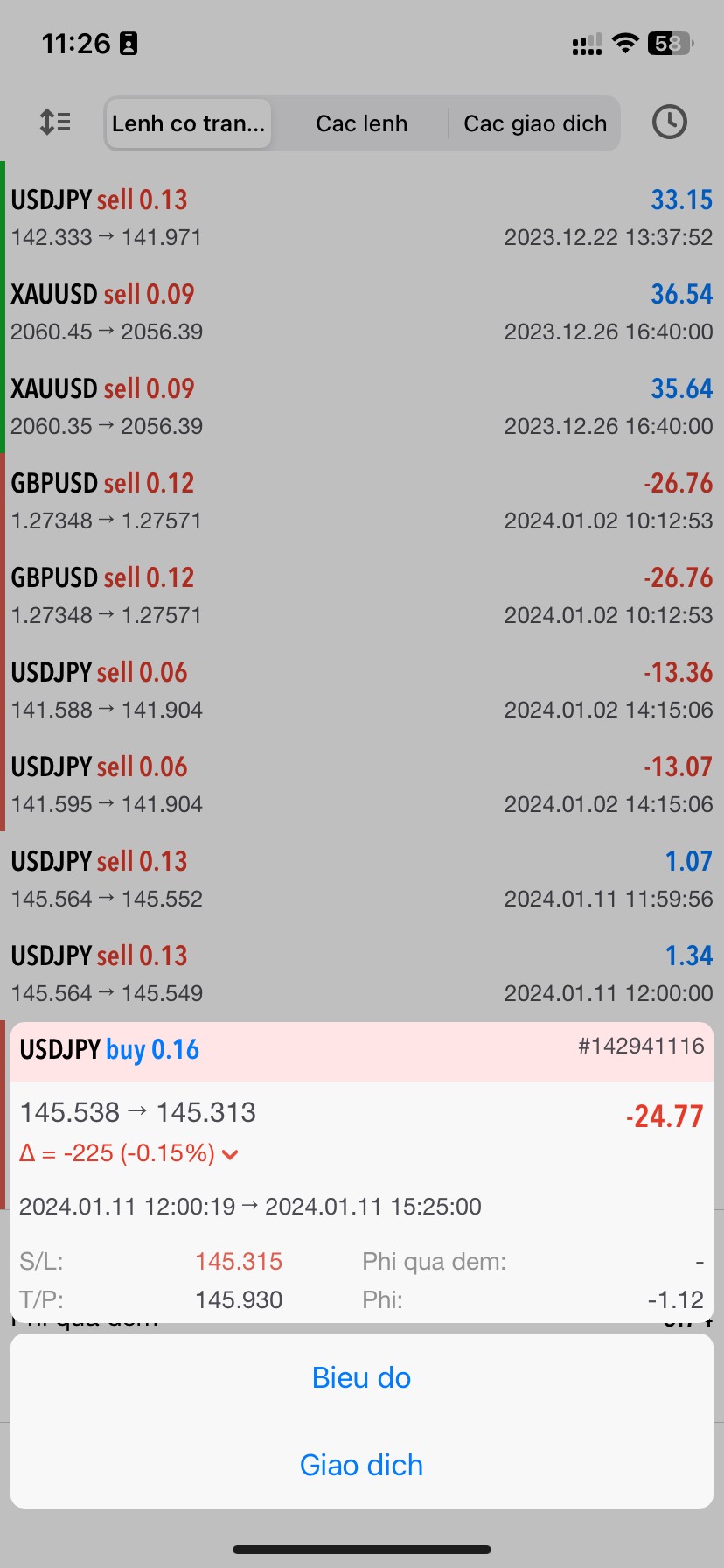The image size is (724, 1568).
Task: Open USDJPY sell 0.13 trade with profit 1.07
Action: pyautogui.click(x=361, y=878)
